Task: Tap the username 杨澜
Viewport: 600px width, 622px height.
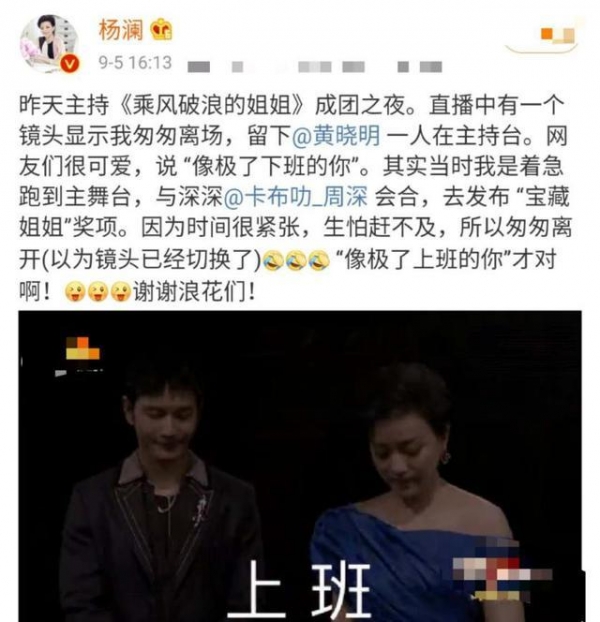Action: point(121,31)
